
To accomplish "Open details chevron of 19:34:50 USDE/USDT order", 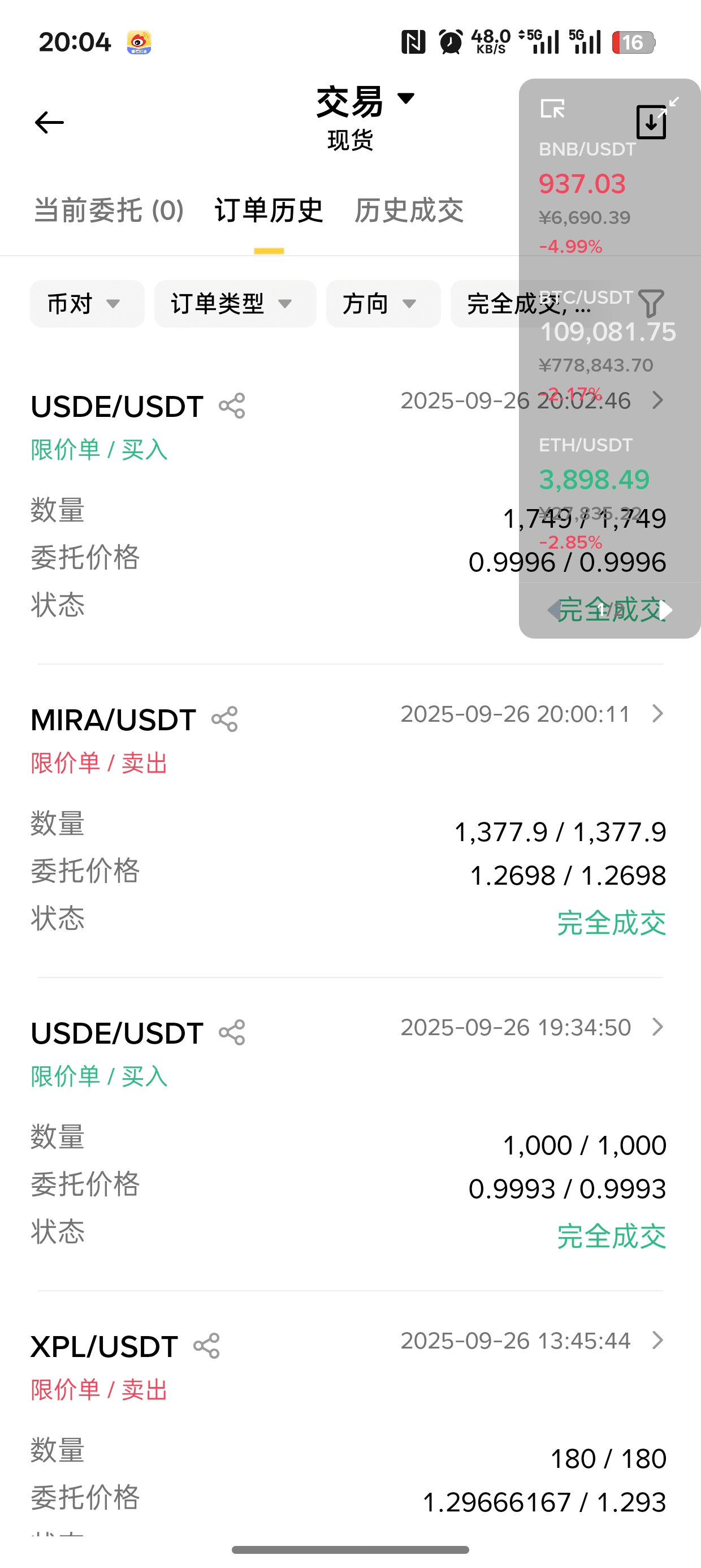I will (657, 1027).
